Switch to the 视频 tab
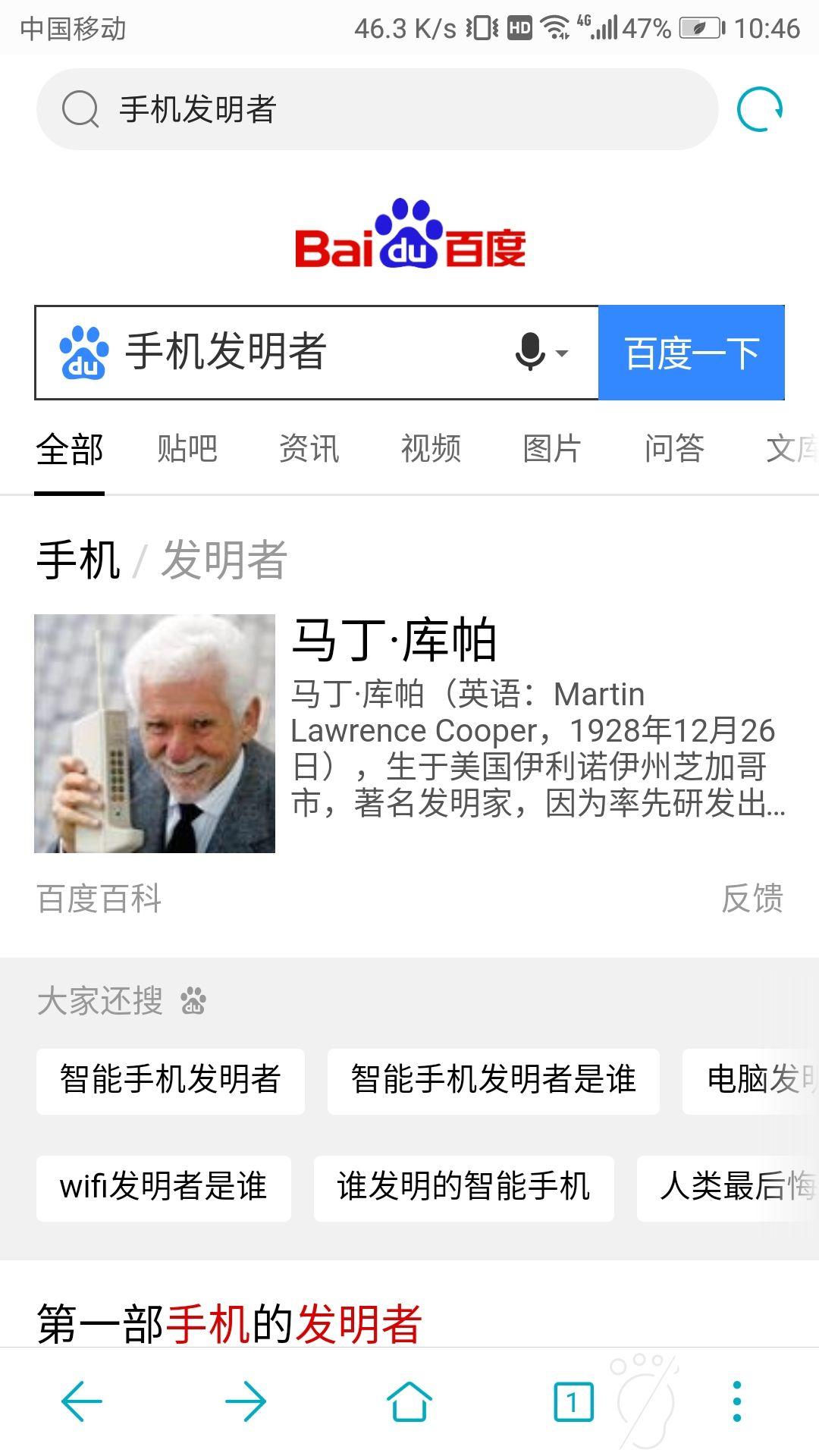Image resolution: width=819 pixels, height=1456 pixels. 430,448
